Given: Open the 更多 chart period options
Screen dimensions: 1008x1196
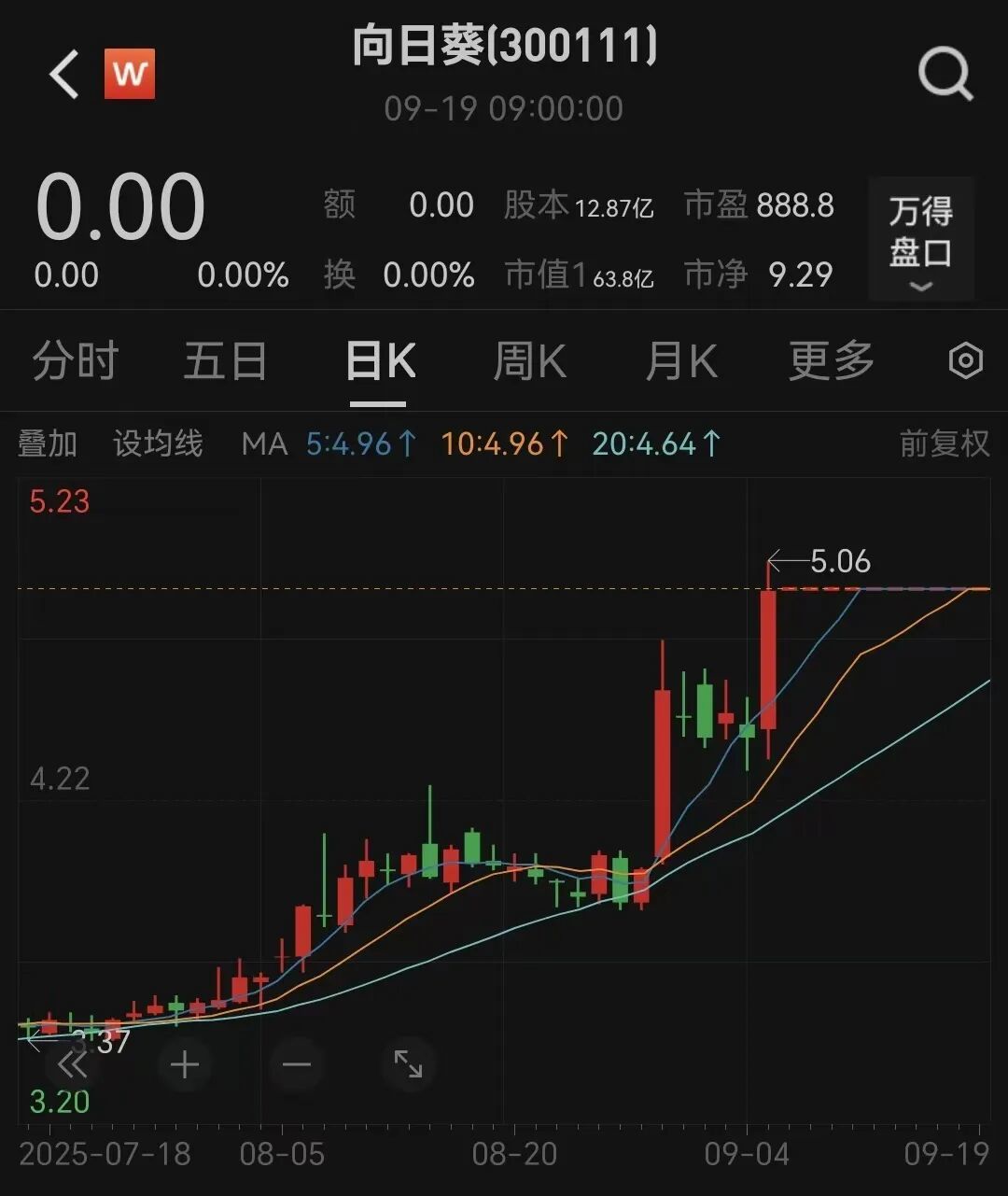Looking at the screenshot, I should point(832,361).
